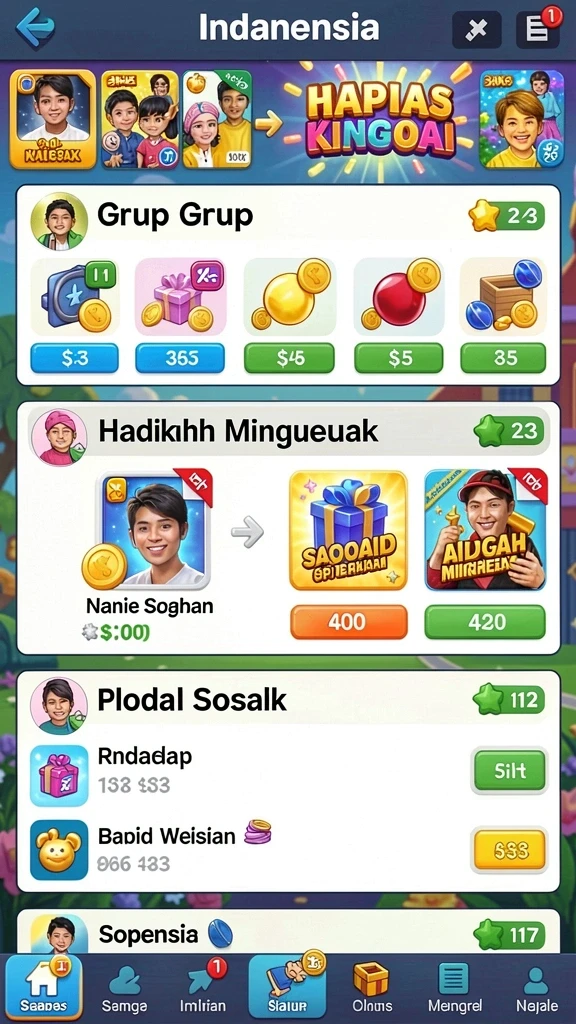Tap the yellow $$$ button for Bapid Weisian

tap(509, 850)
